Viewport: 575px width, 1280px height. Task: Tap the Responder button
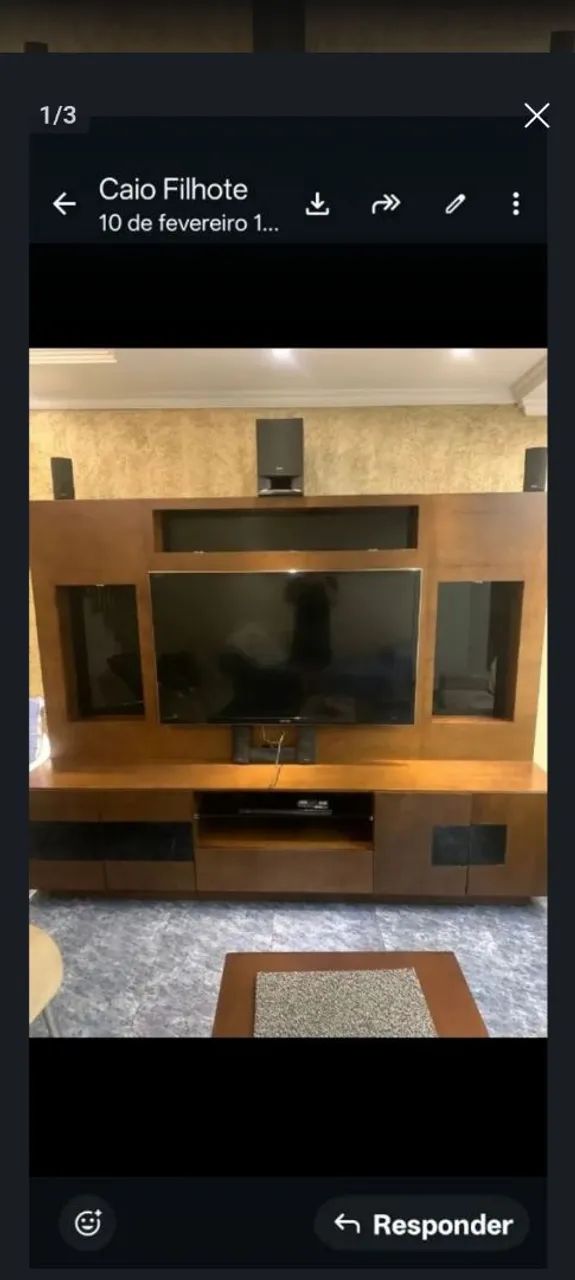coord(422,1224)
